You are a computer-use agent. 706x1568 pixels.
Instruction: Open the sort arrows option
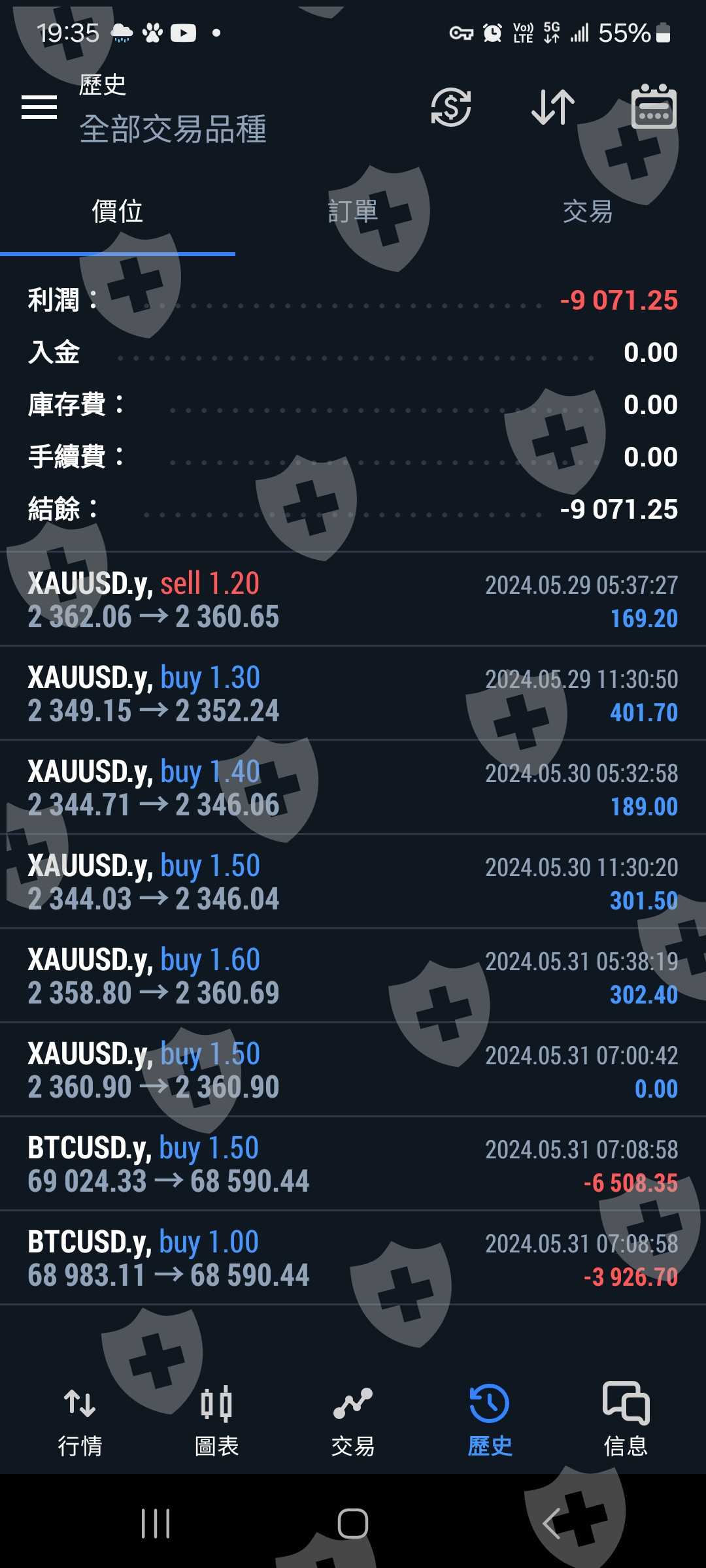pyautogui.click(x=553, y=107)
